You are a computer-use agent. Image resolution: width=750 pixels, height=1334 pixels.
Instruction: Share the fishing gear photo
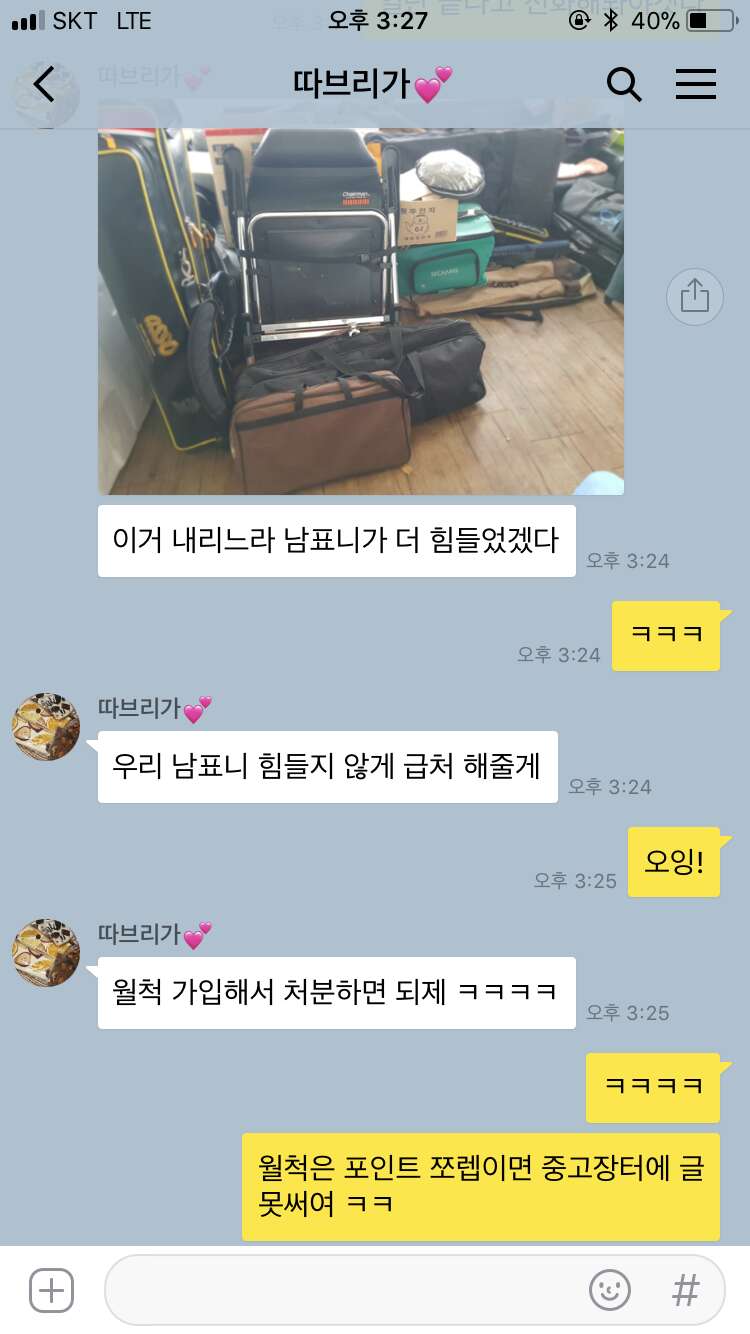pyautogui.click(x=694, y=296)
